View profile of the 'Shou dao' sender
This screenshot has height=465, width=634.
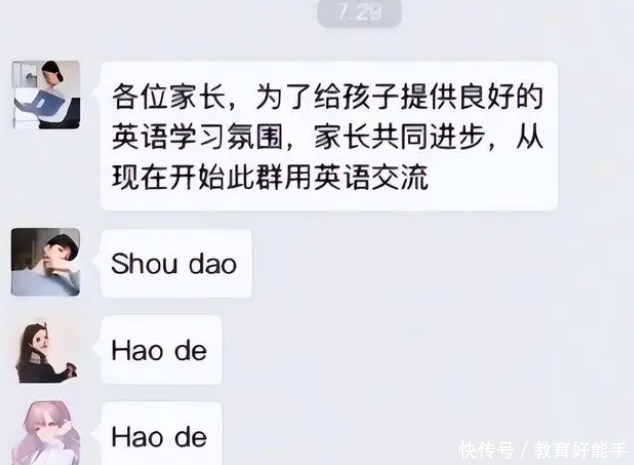(46, 262)
